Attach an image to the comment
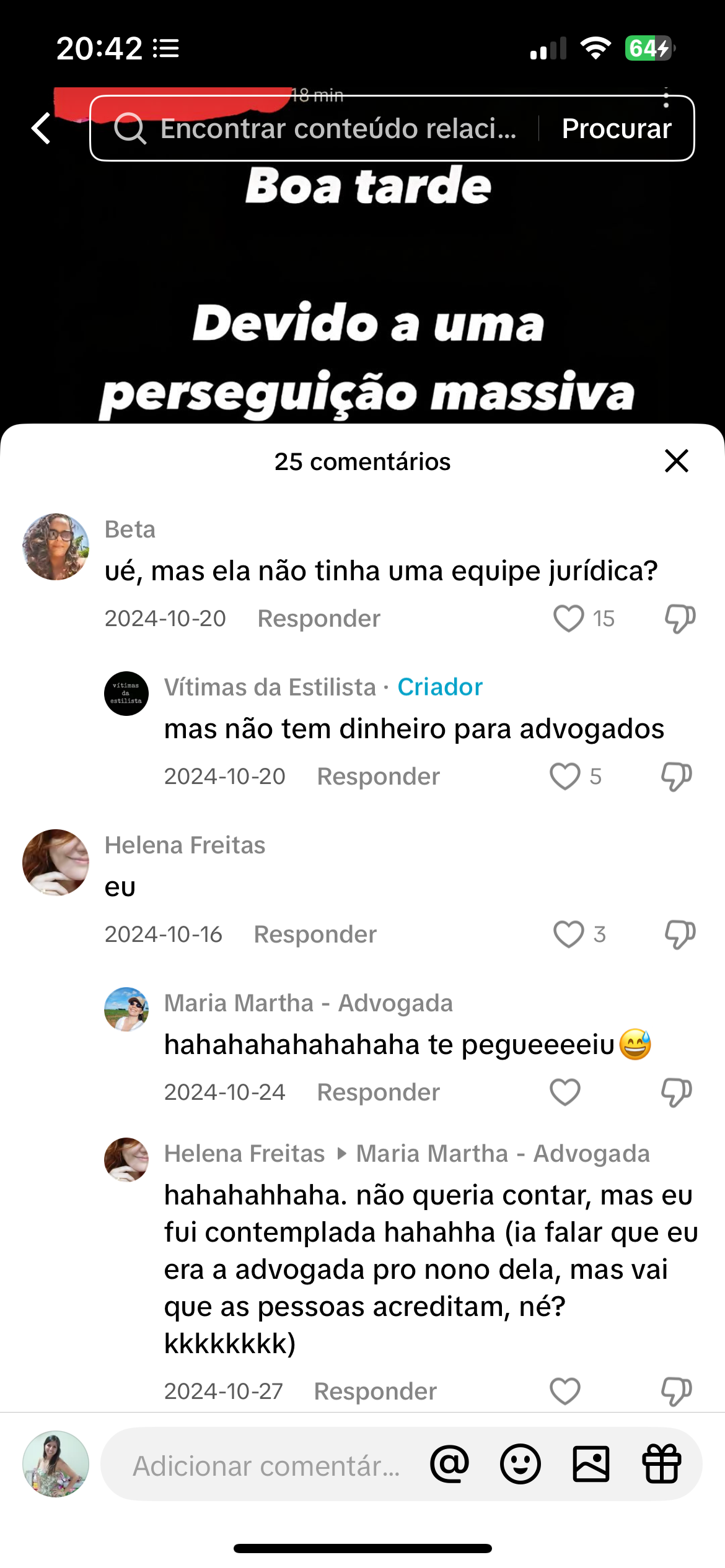This screenshot has width=725, height=1568. click(591, 1464)
